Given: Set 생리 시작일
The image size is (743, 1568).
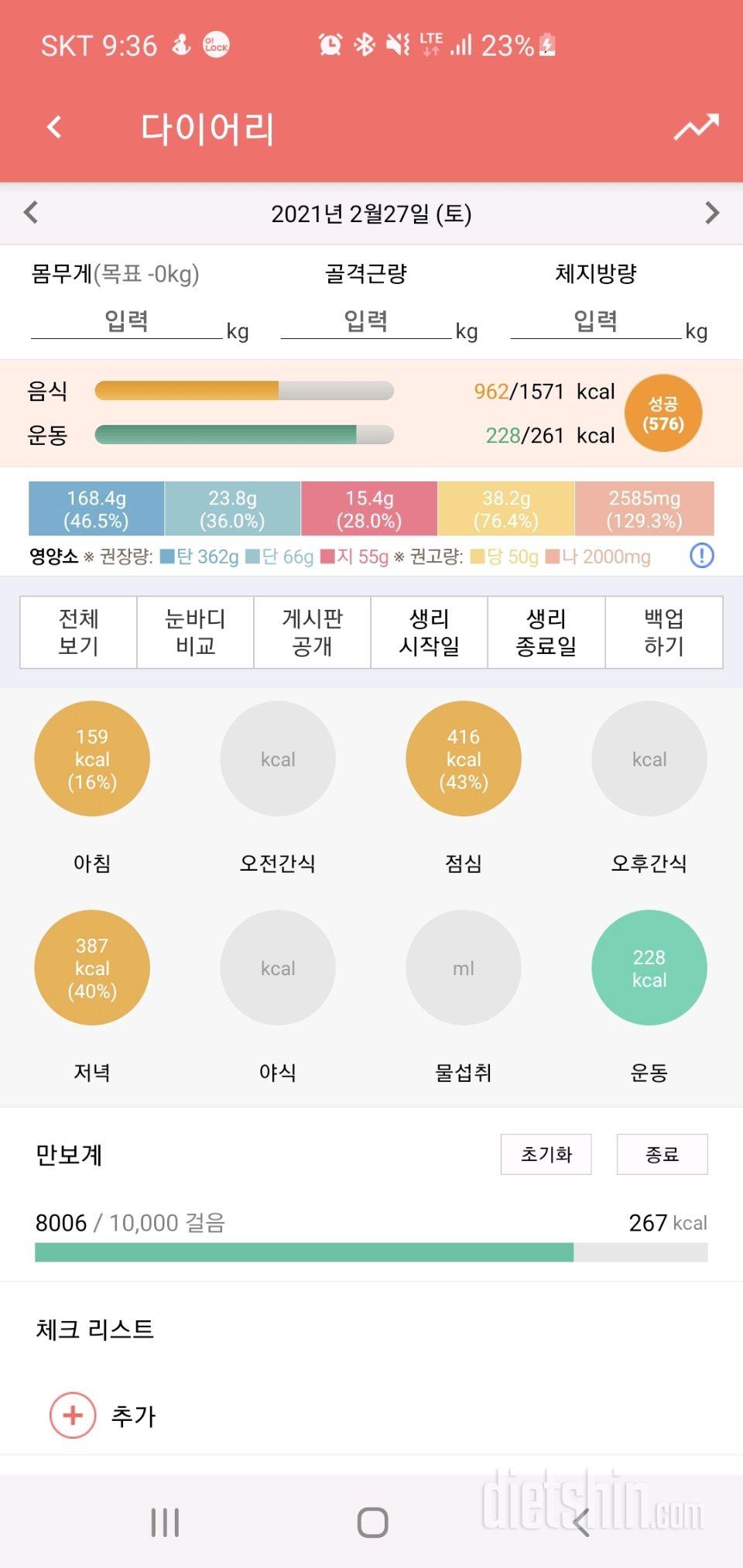Looking at the screenshot, I should 429,632.
